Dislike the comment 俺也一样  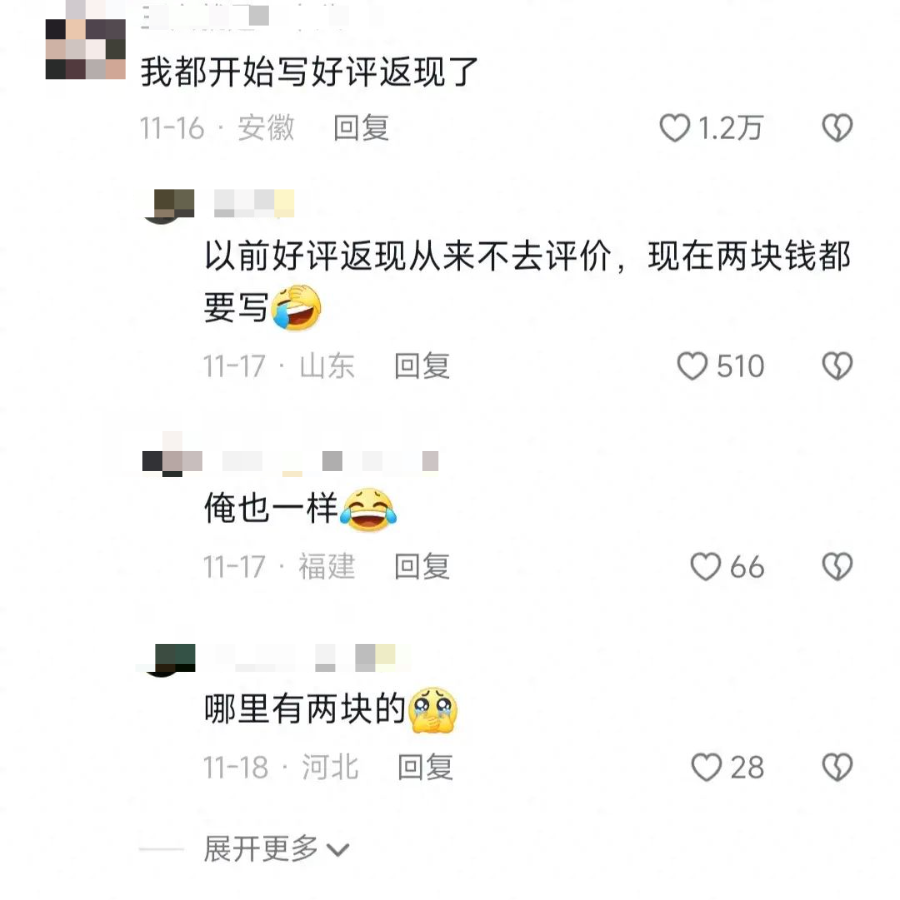pos(836,567)
